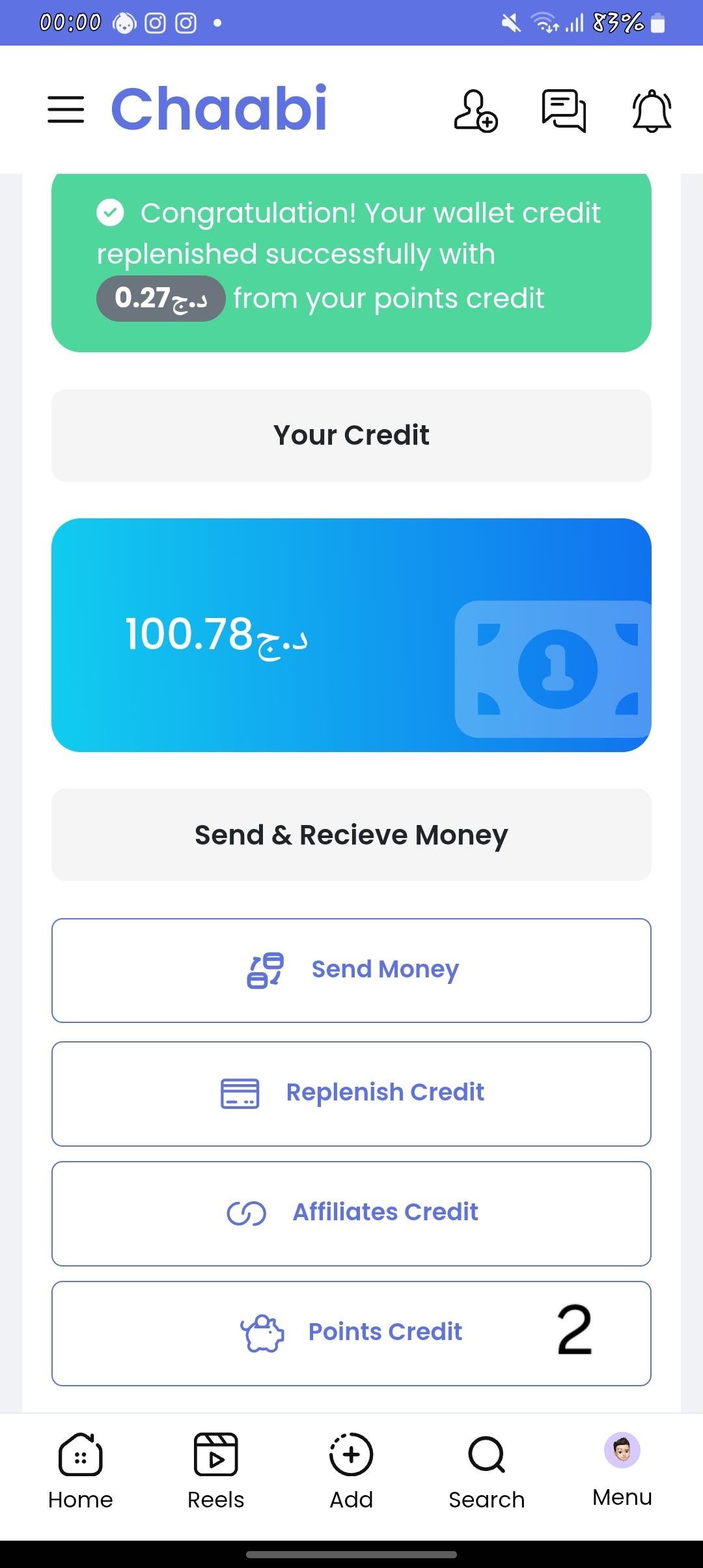Open the hamburger drawer menu
703x1568 pixels.
(66, 109)
